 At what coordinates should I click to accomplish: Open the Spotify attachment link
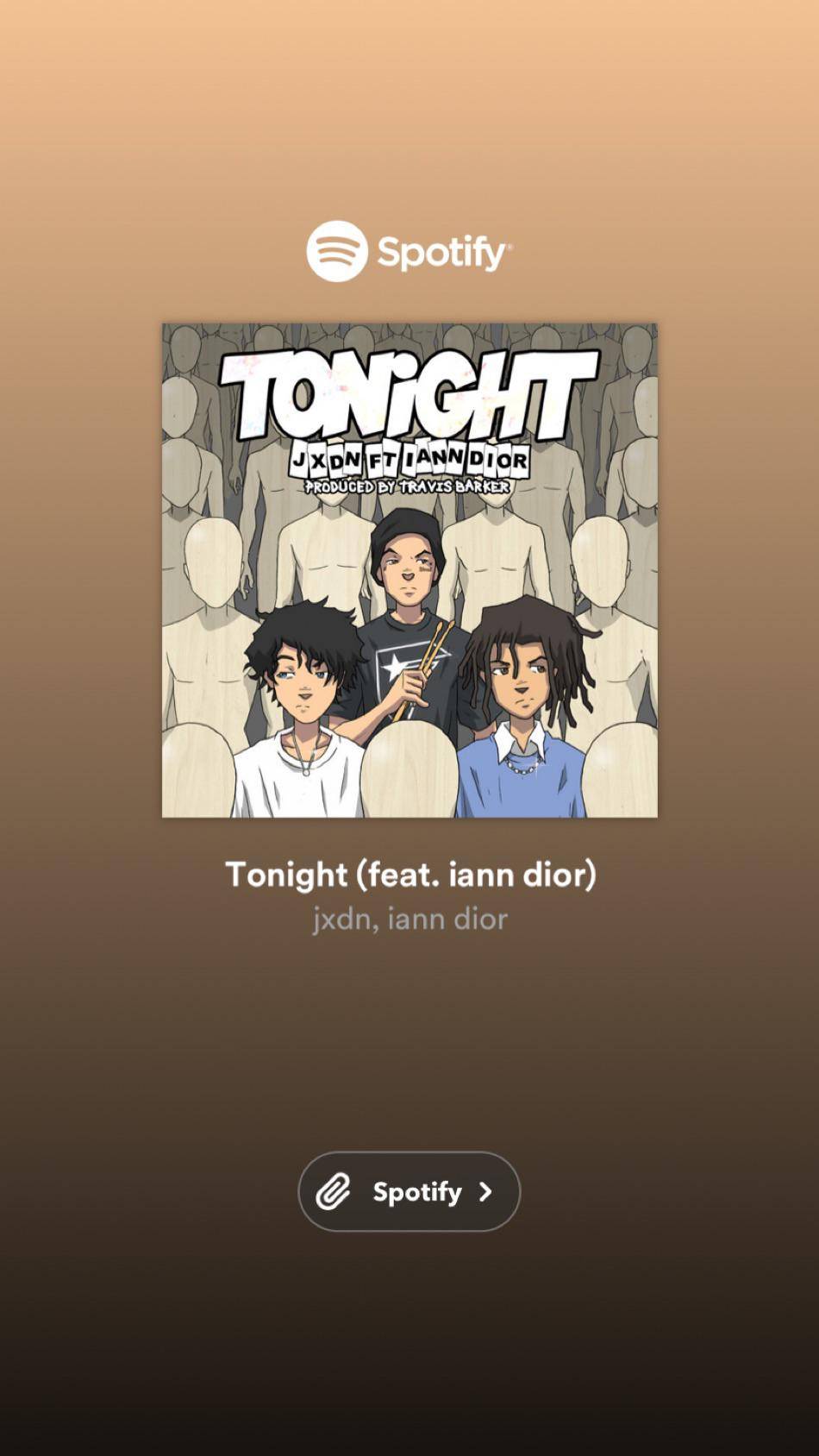pyautogui.click(x=409, y=1191)
